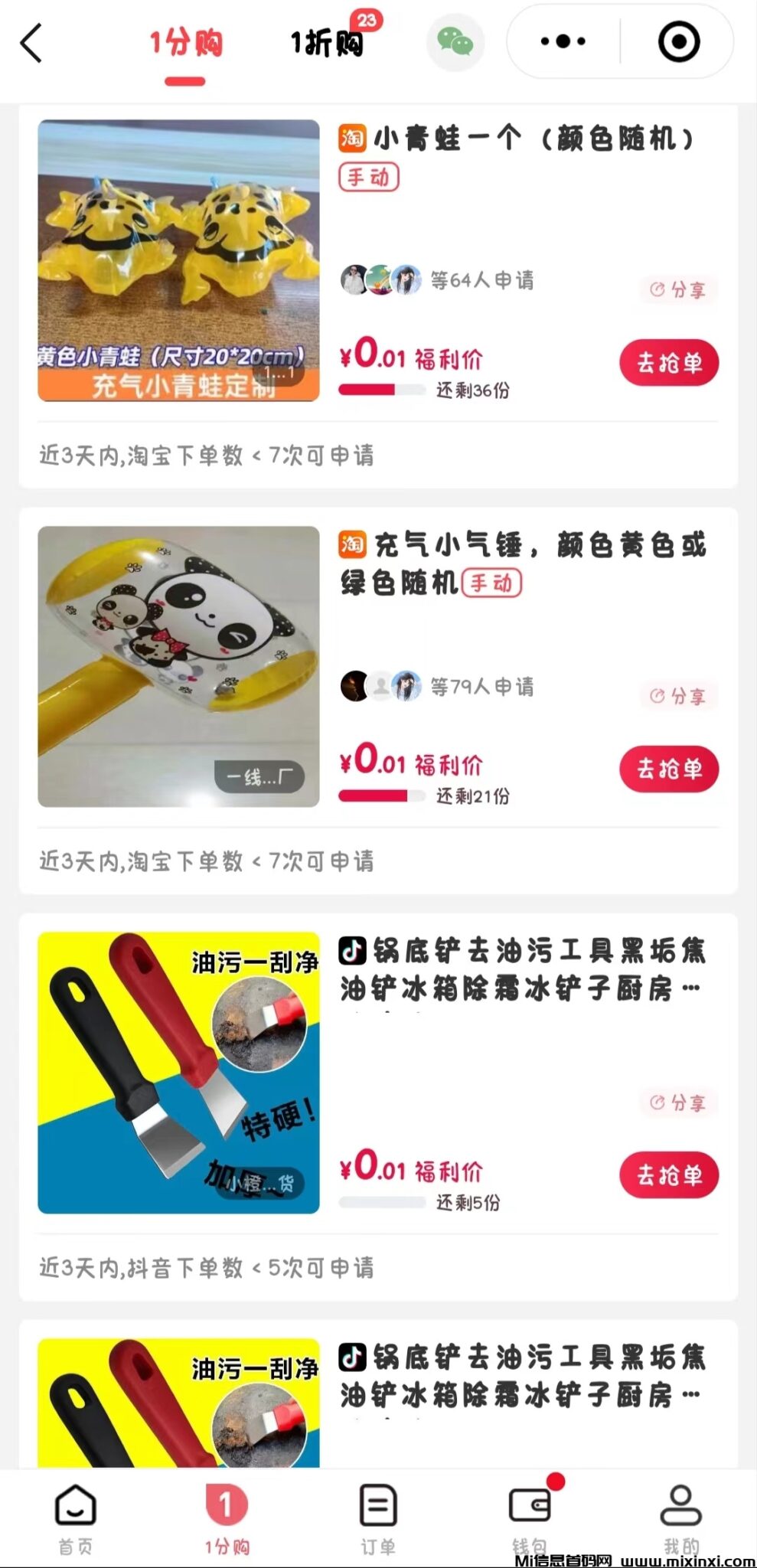The height and width of the screenshot is (1568, 757).
Task: Open the yellow inflatable frog product image
Action: pyautogui.click(x=178, y=260)
